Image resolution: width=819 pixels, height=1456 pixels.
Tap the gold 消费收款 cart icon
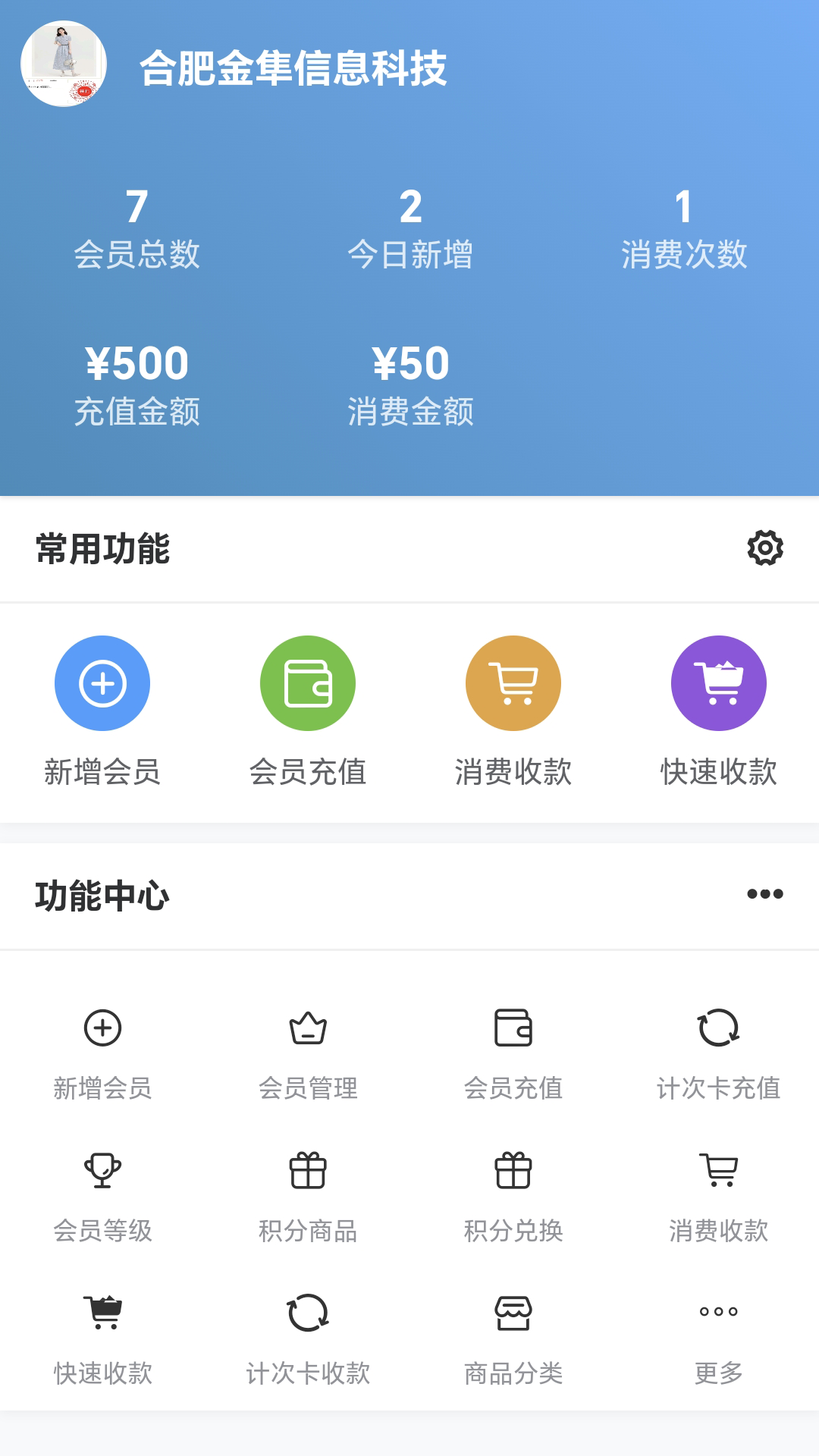[513, 682]
